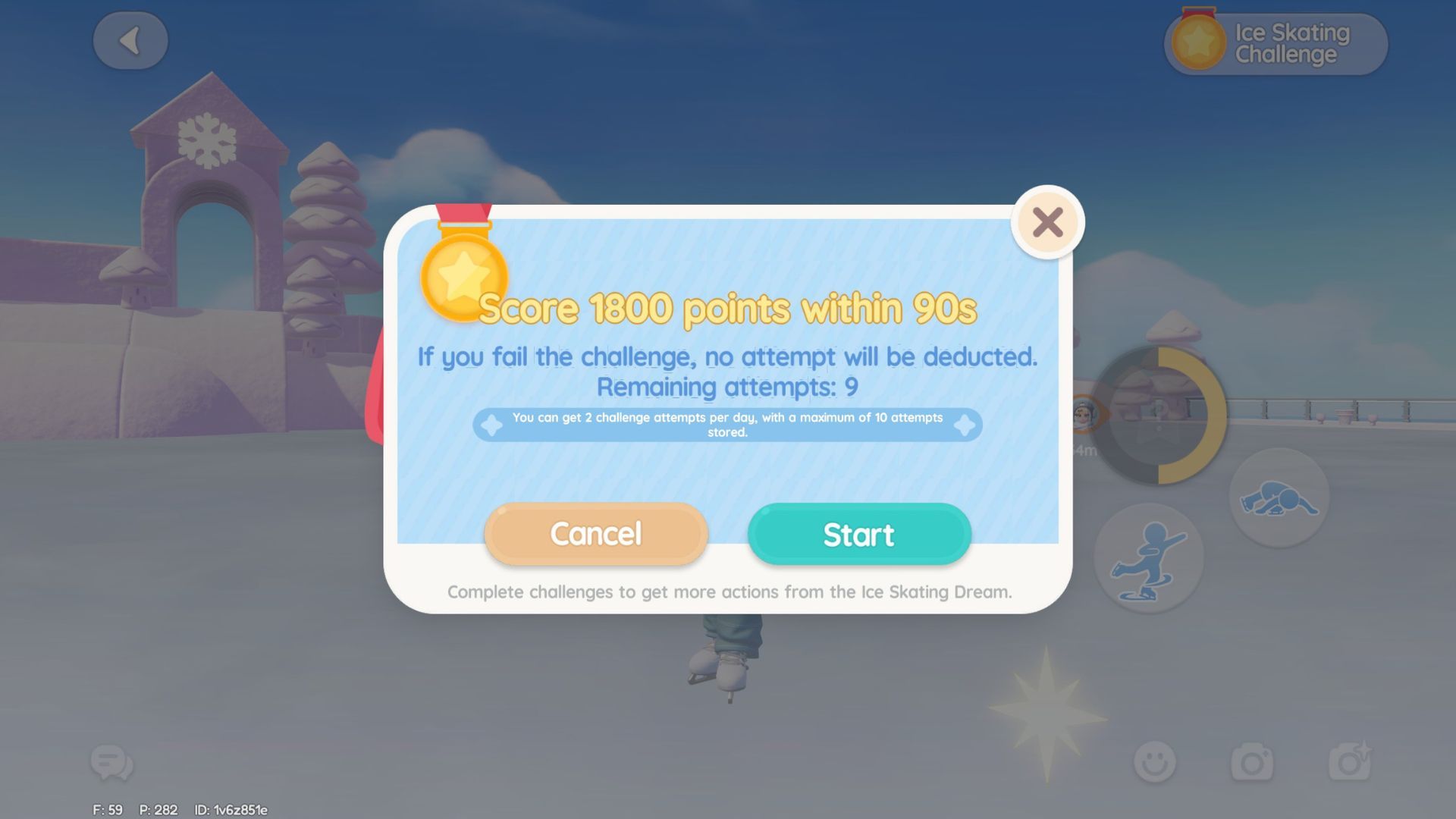
Task: Perform the skating spin pose action
Action: pos(1148,560)
